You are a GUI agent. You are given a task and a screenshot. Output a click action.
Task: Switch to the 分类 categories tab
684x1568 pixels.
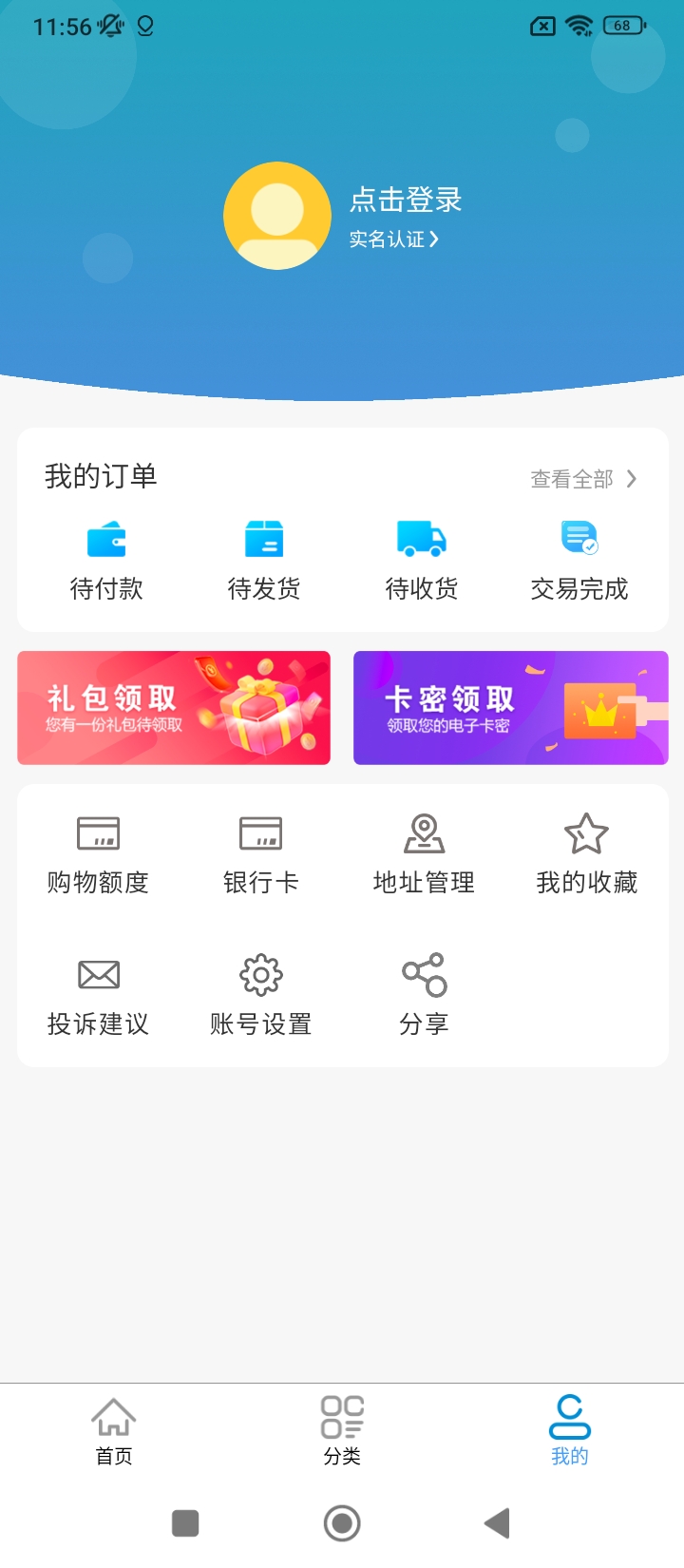(x=342, y=1430)
